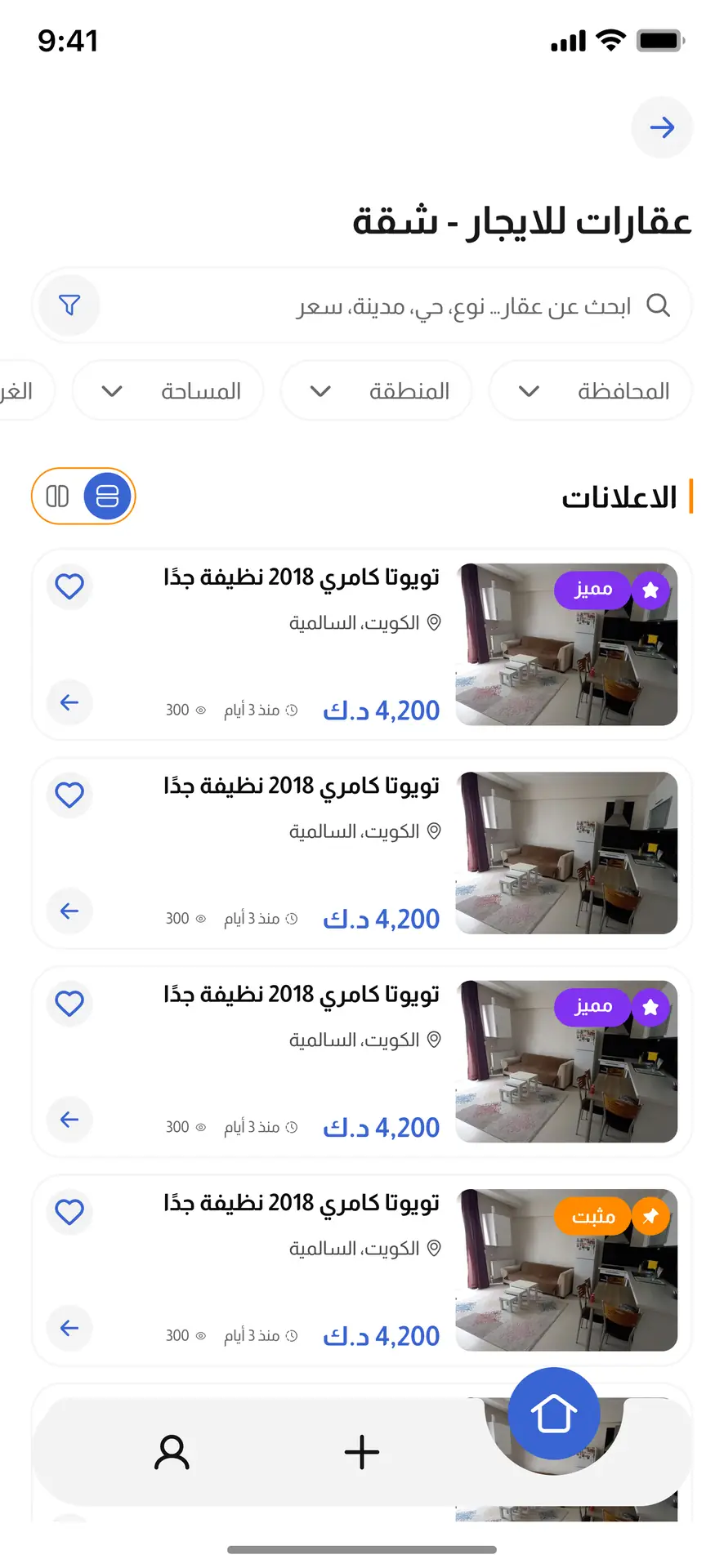This screenshot has width=724, height=1568.
Task: Open the المحافظة dropdown
Action: (x=590, y=390)
